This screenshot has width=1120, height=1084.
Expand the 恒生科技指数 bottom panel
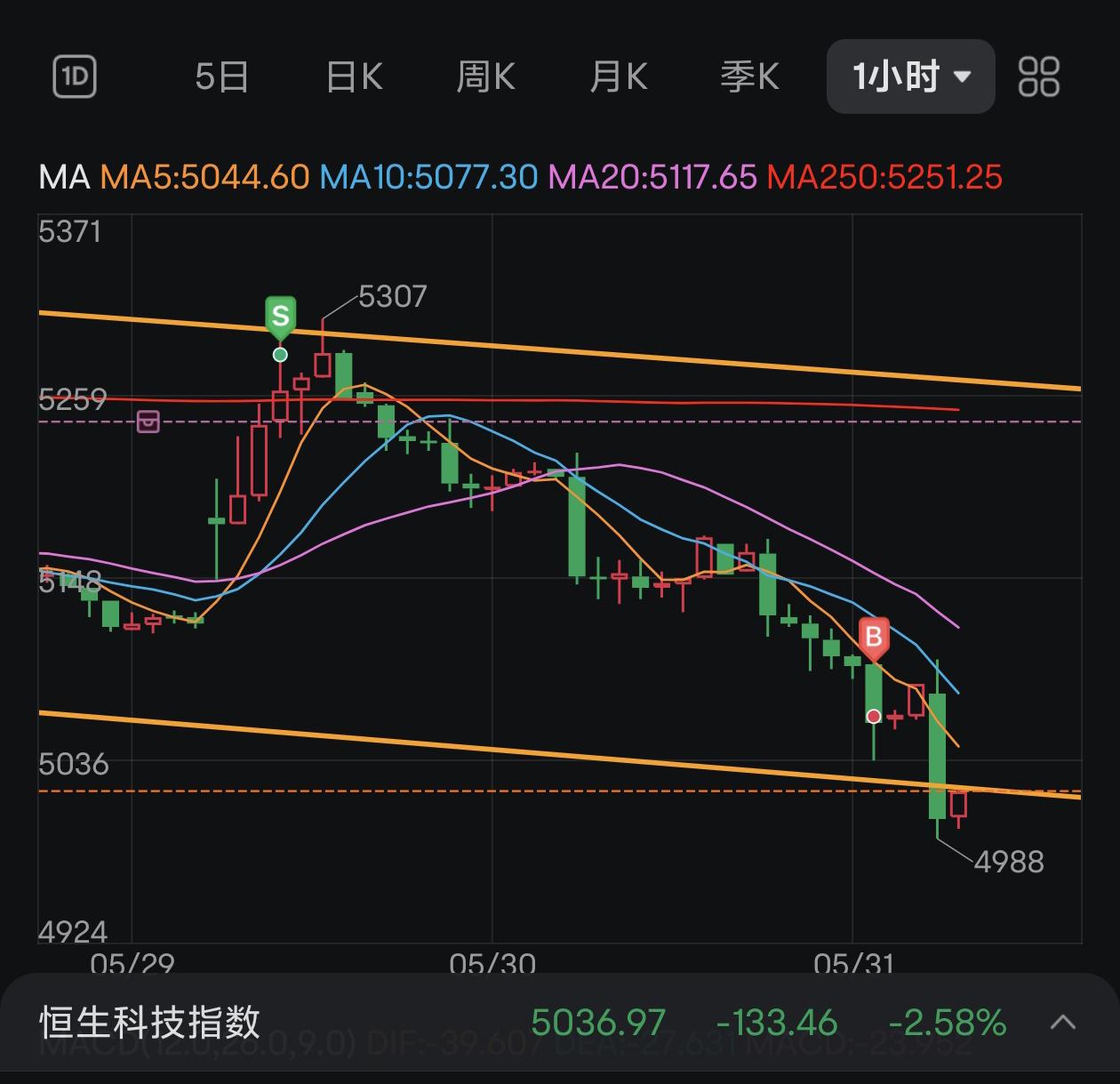pos(1063,1023)
